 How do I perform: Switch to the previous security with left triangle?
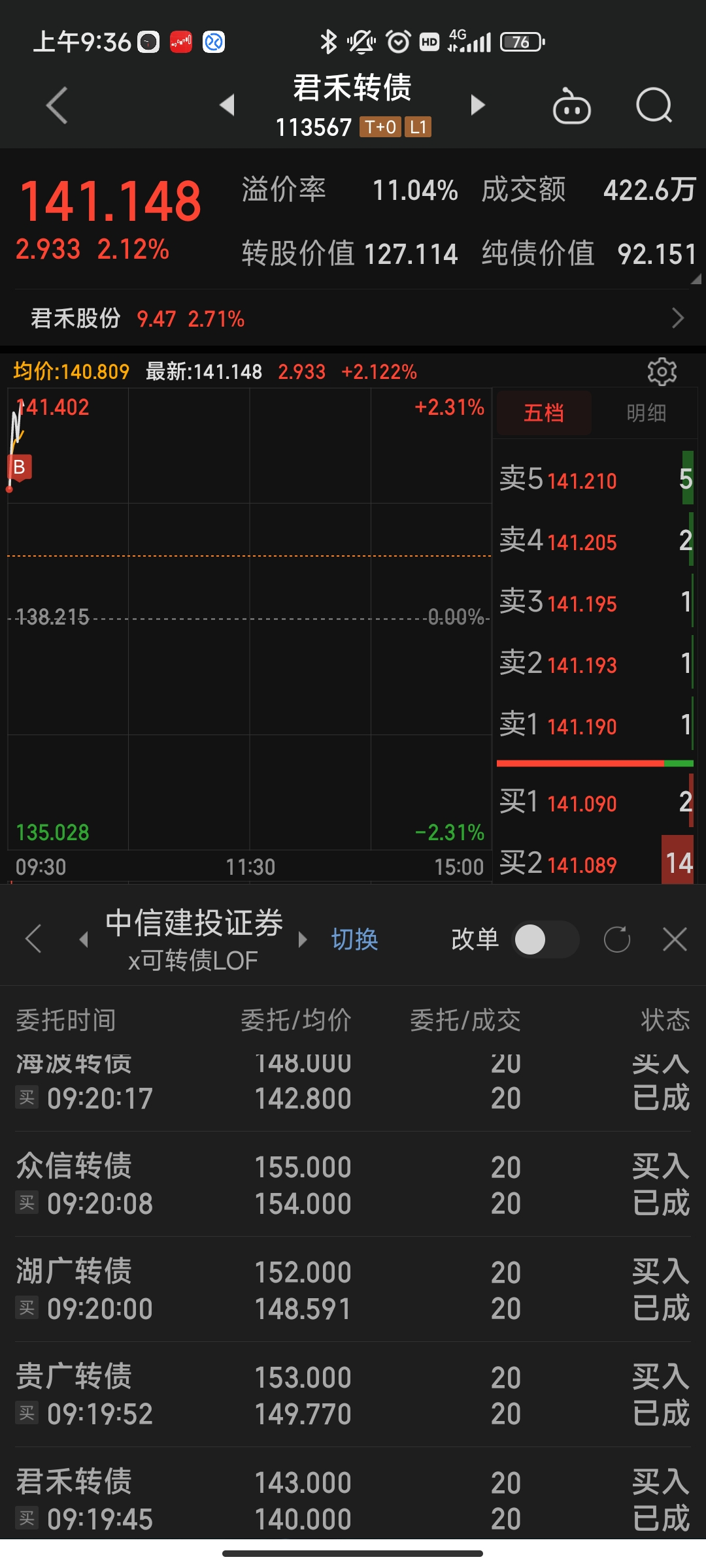pyautogui.click(x=227, y=105)
